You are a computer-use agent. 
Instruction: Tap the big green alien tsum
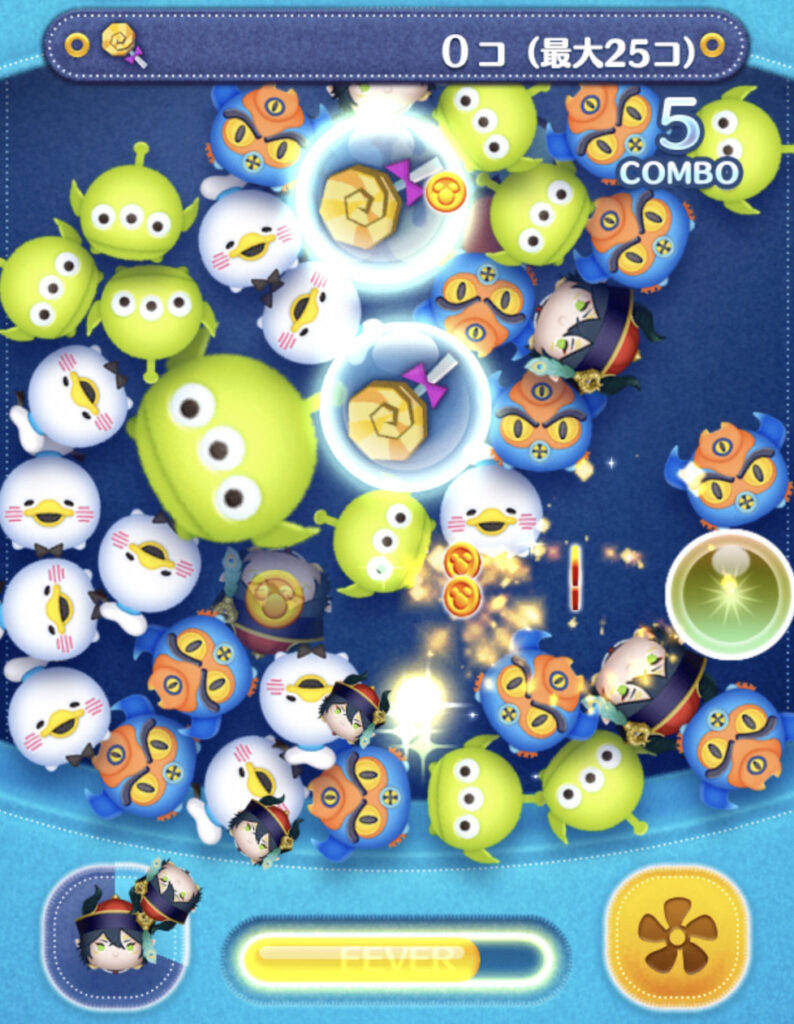(219, 447)
